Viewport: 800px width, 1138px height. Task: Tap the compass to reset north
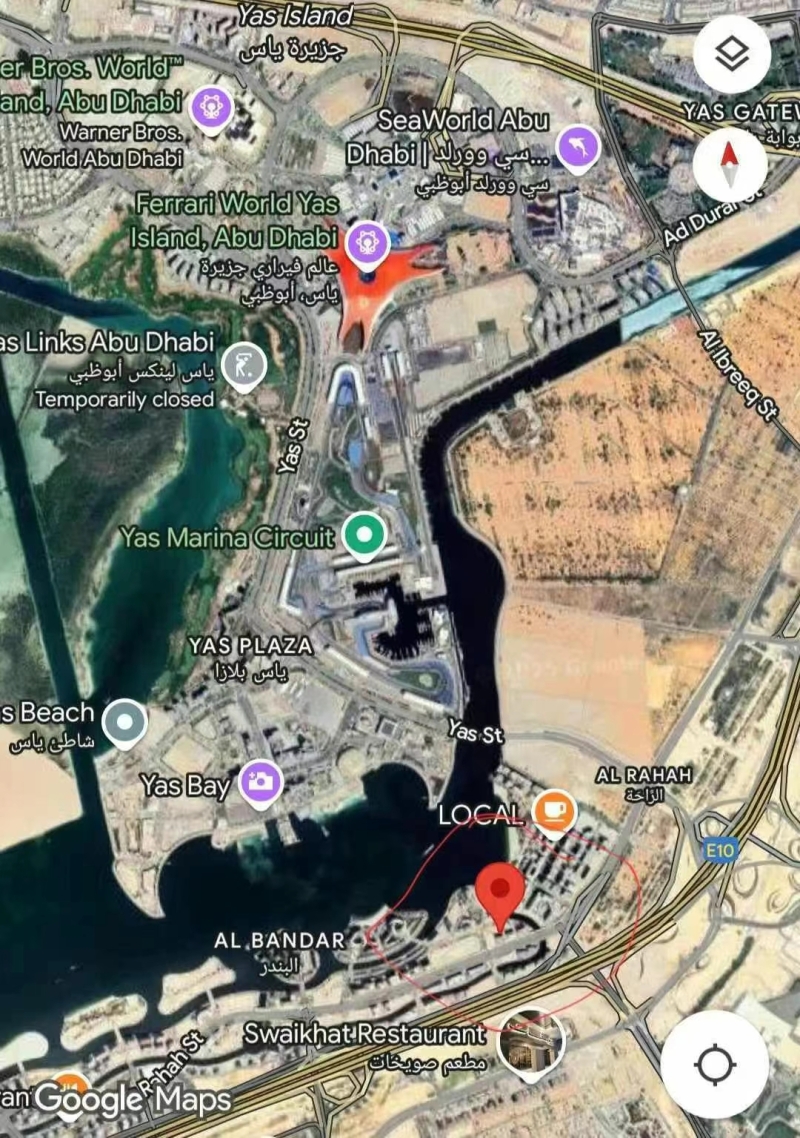730,164
